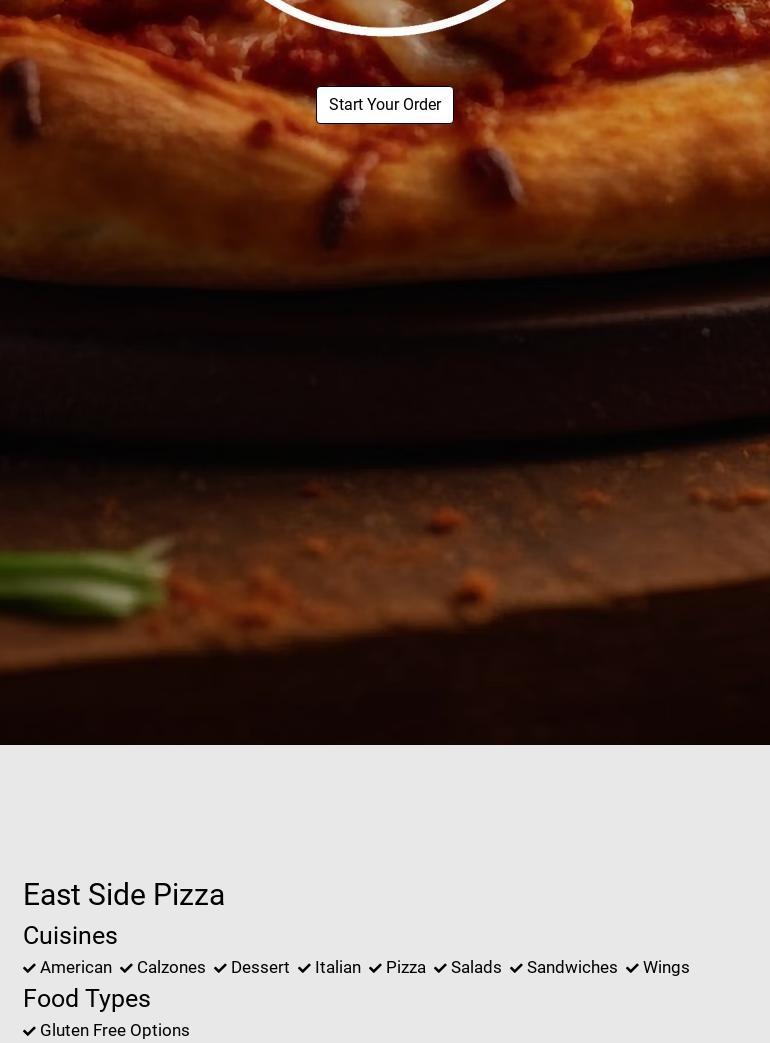Tap the Start Your Order button

tap(385, 105)
